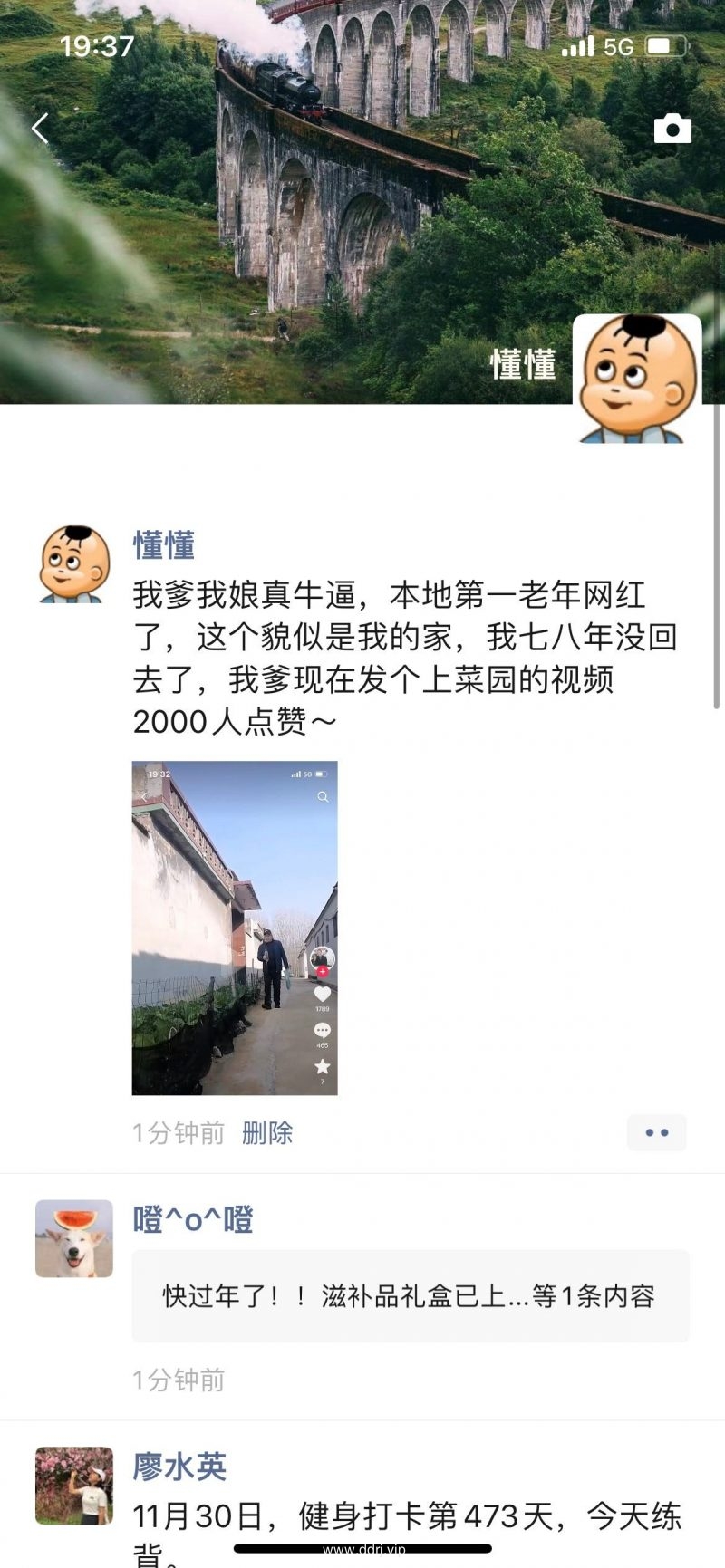Open the camera to post a moment

[x=672, y=130]
